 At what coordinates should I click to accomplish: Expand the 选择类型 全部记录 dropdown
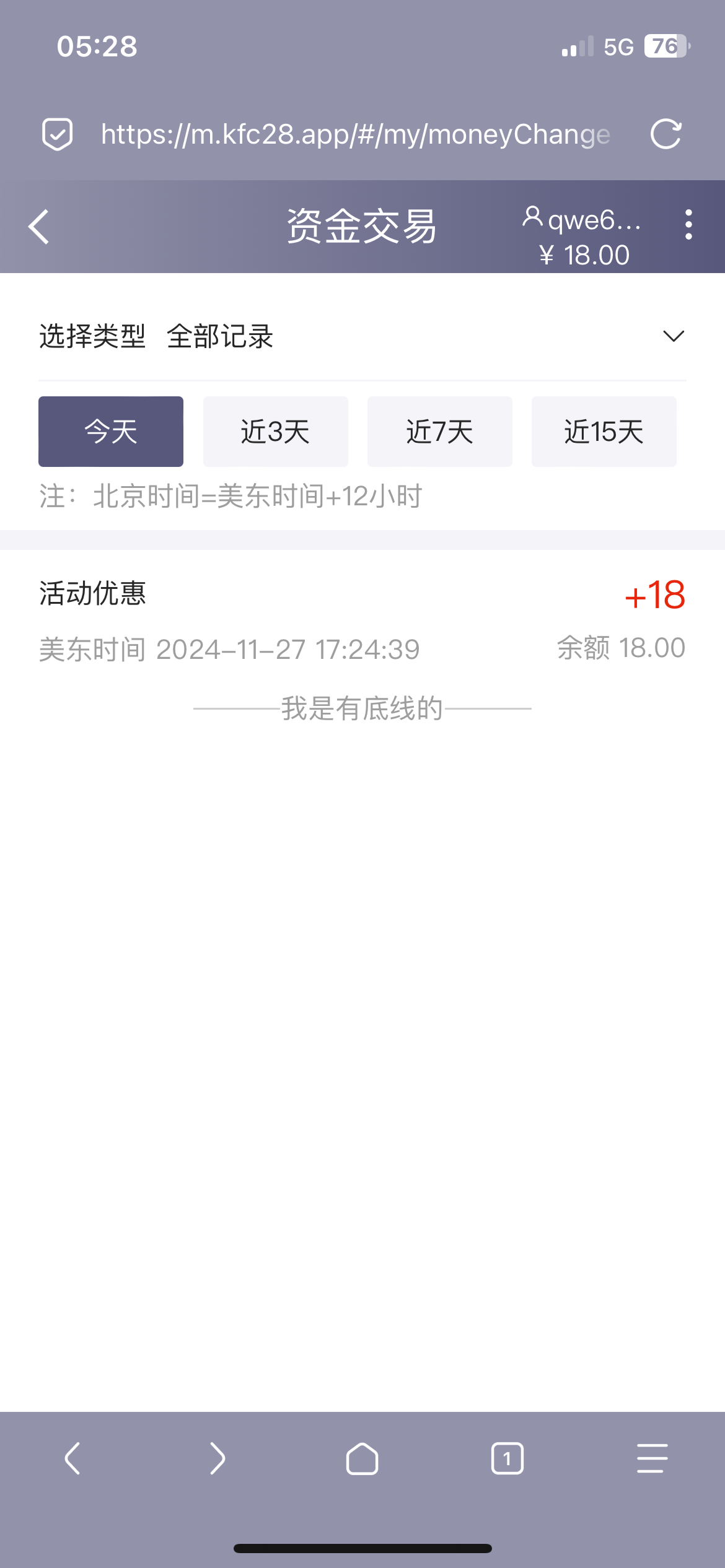pos(362,336)
